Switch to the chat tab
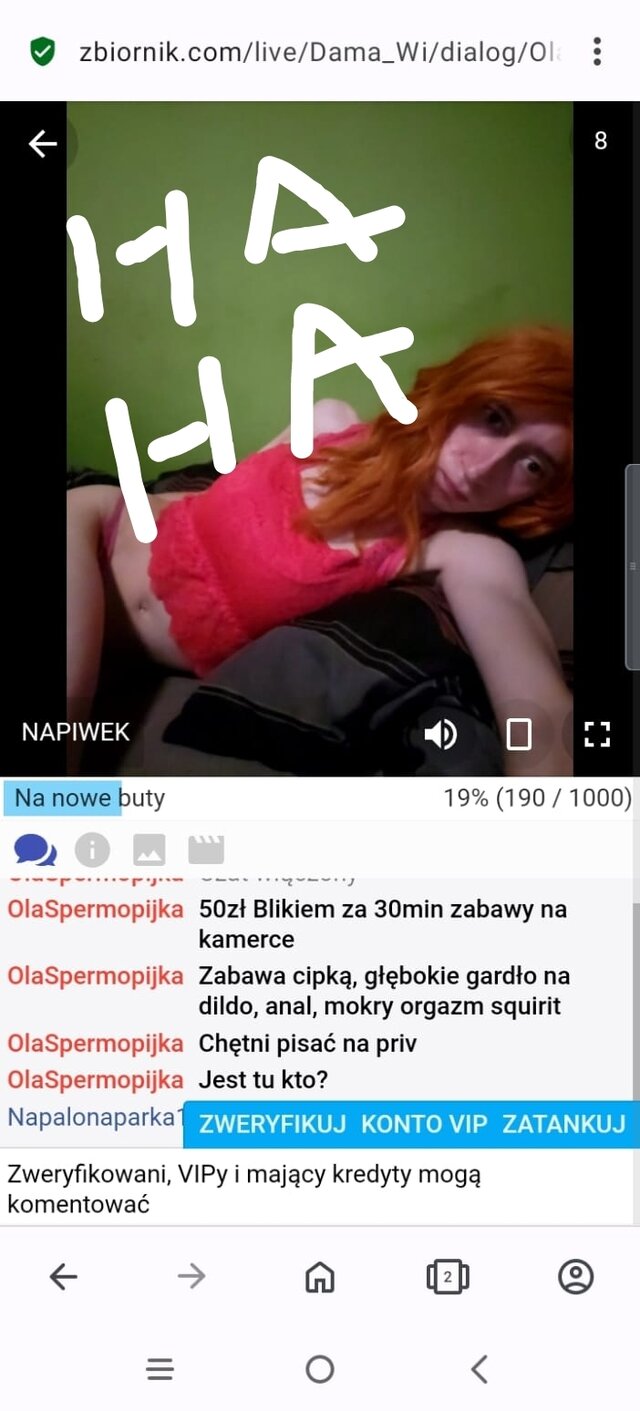Screen dimensions: 640x1411 [x=35, y=851]
